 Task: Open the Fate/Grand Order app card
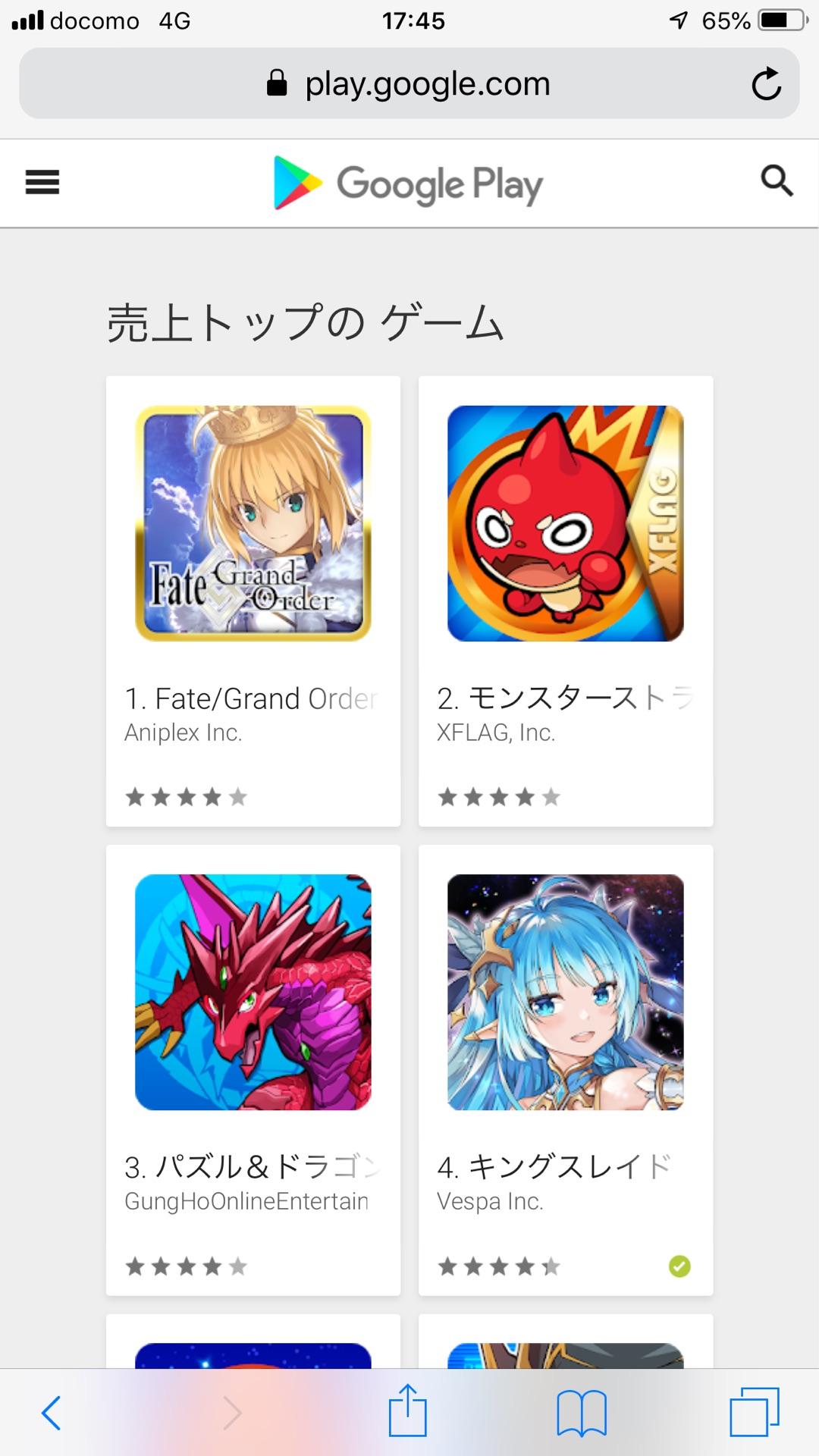click(253, 601)
